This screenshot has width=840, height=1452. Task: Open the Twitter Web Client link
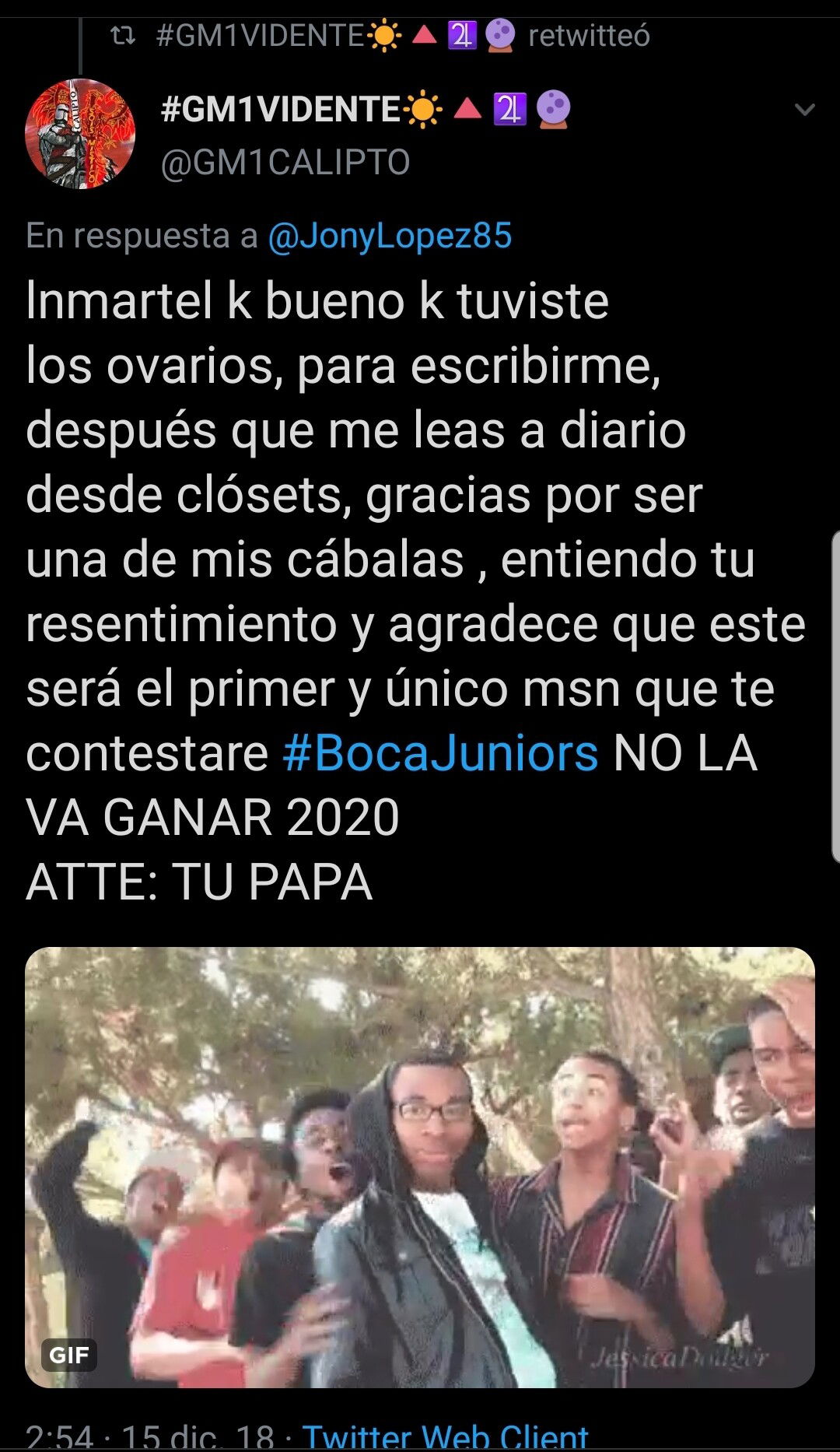click(445, 1436)
